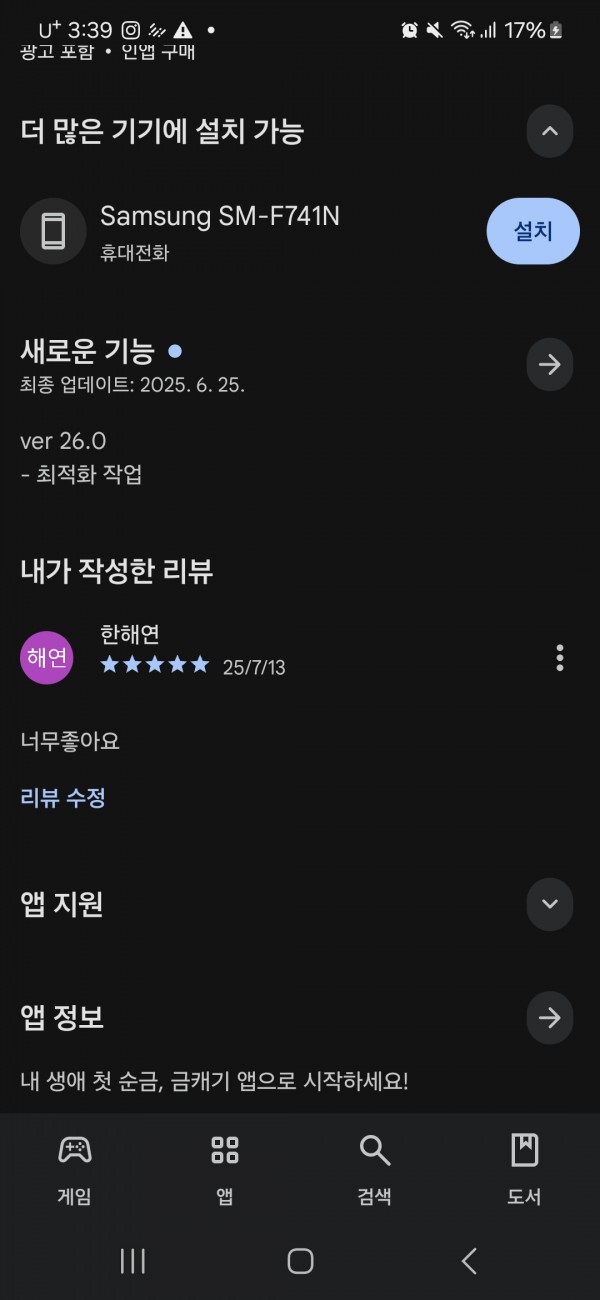The height and width of the screenshot is (1300, 600).
Task: Expand the 앱 지원 section
Action: click(x=550, y=904)
